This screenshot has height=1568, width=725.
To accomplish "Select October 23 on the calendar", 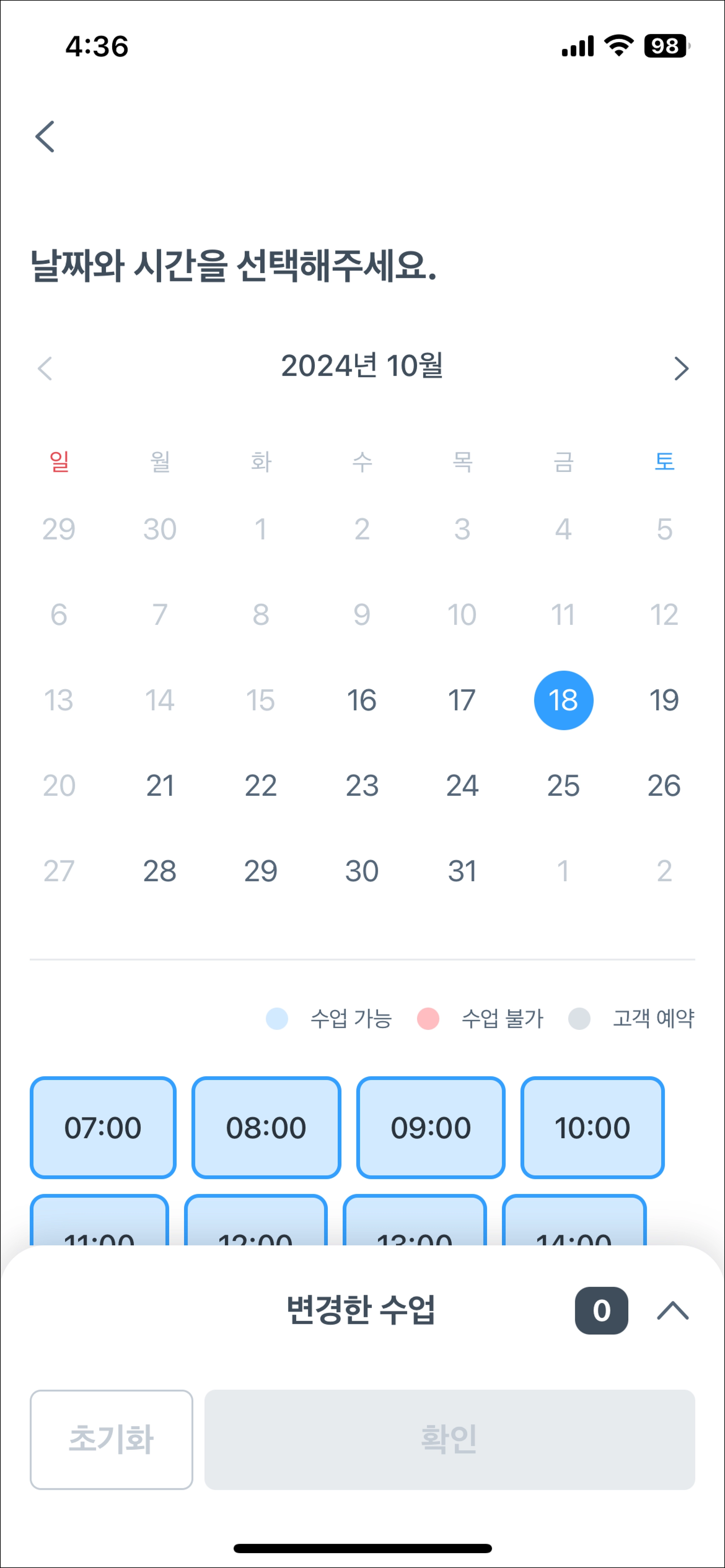I will tap(362, 785).
